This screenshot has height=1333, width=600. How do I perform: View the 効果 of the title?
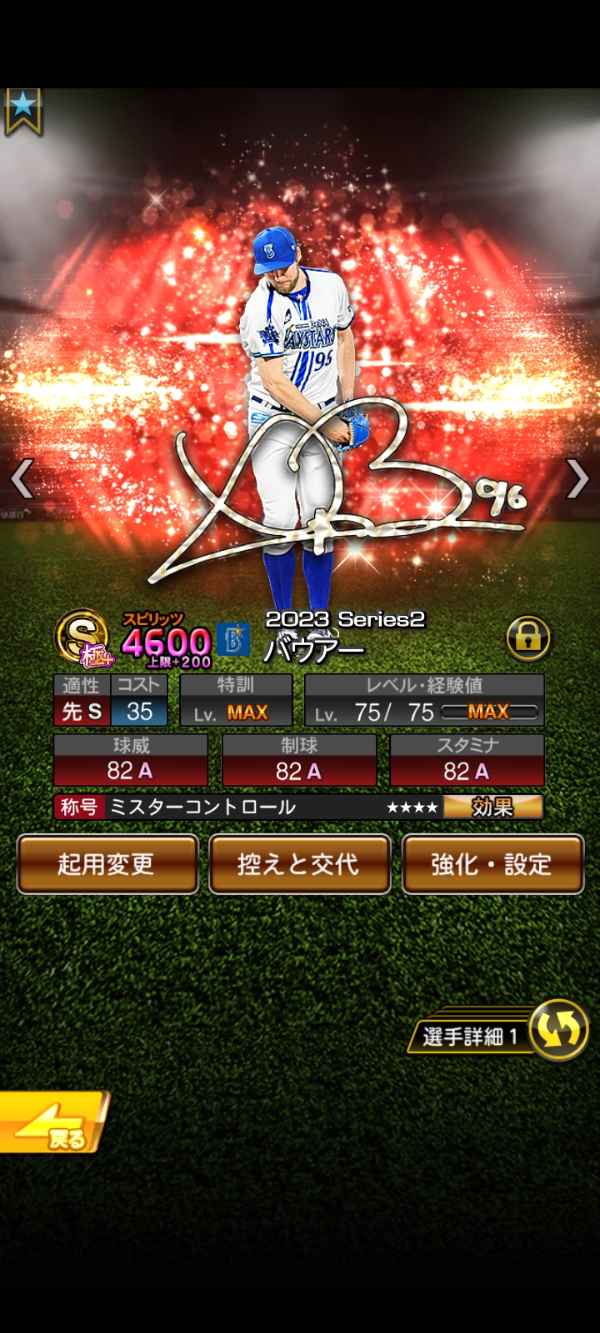point(493,807)
